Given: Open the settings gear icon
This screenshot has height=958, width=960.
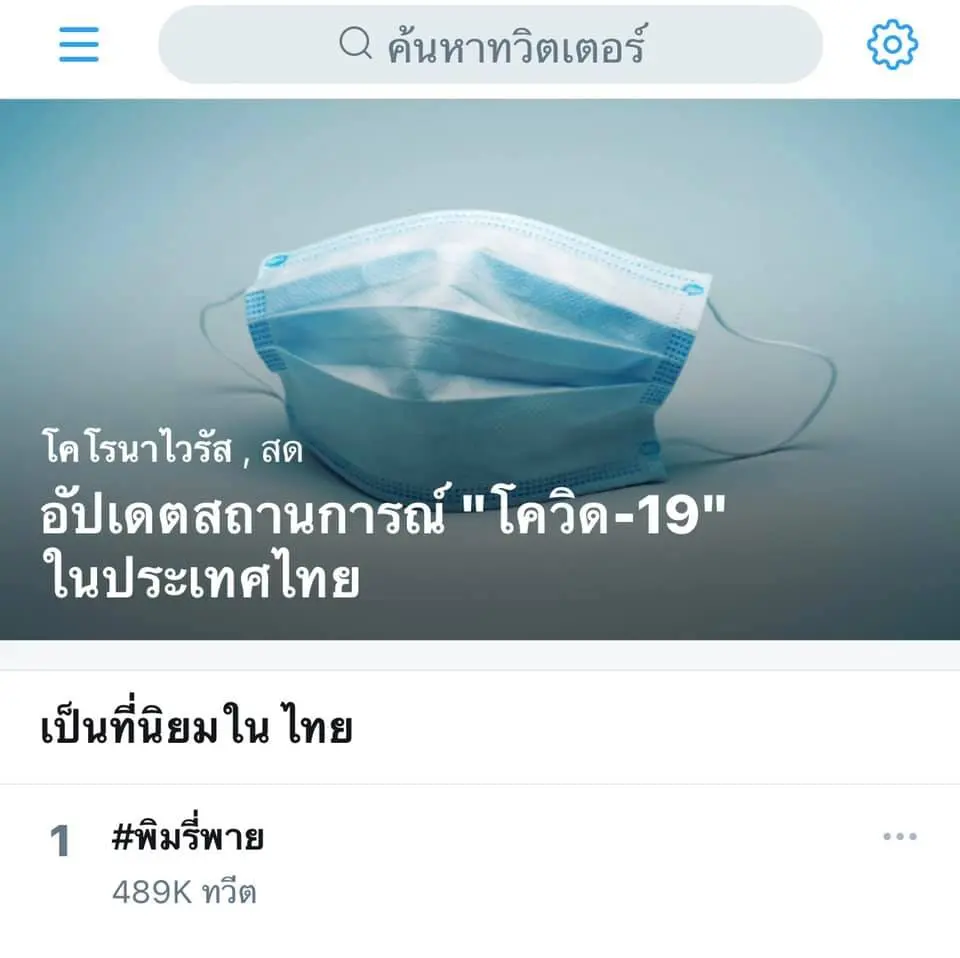Looking at the screenshot, I should tap(891, 45).
